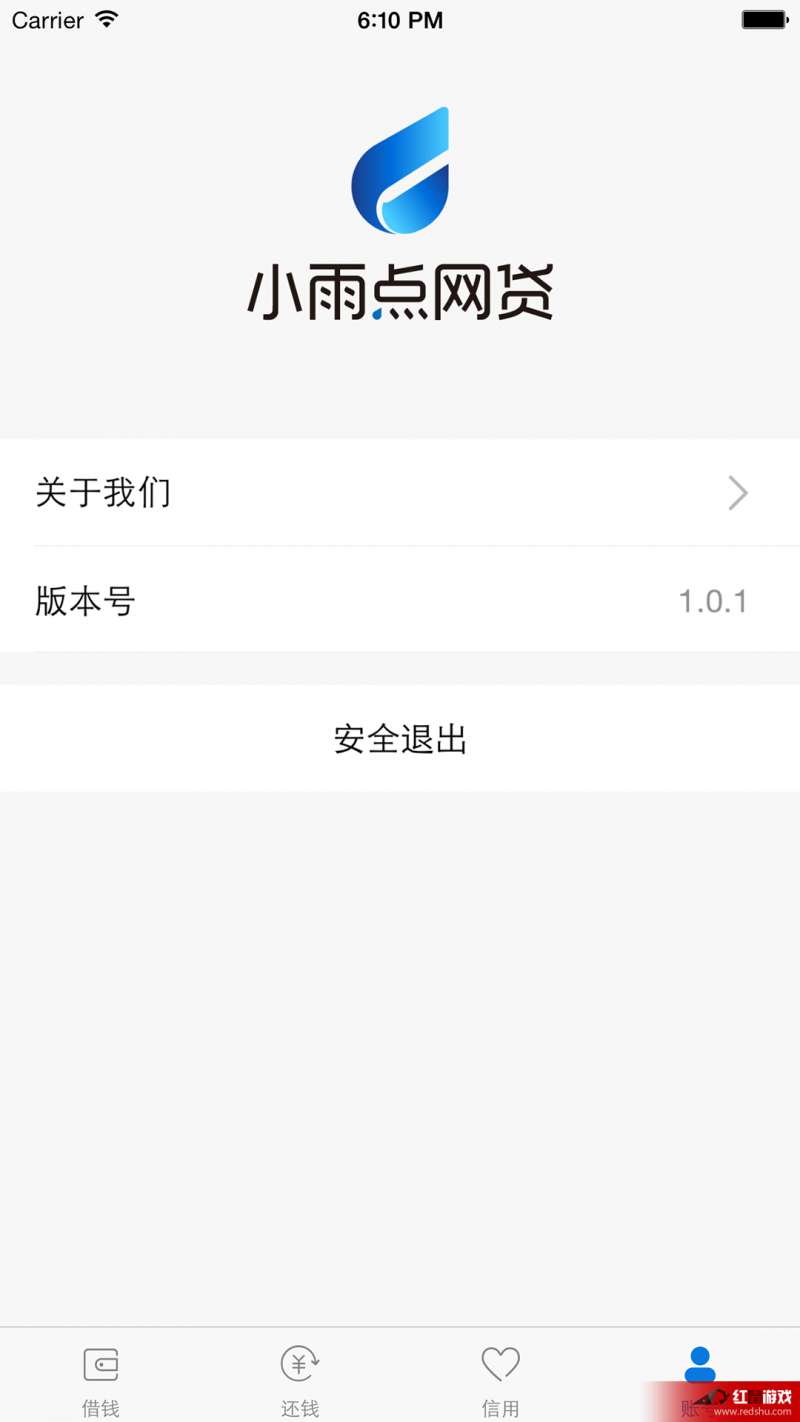This screenshot has height=1422, width=800.
Task: Open the 信用 tab
Action: click(500, 1375)
